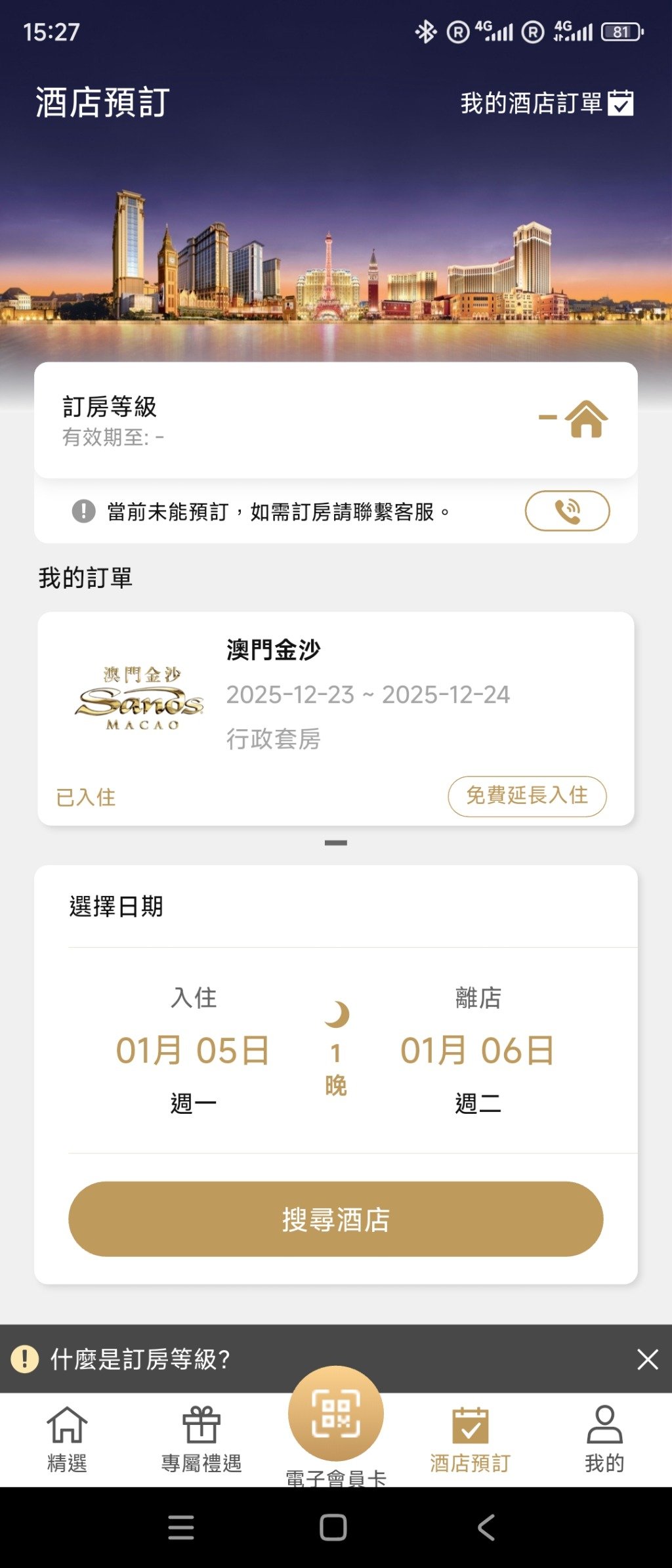Open the 澳門金沙 booking card
Image resolution: width=672 pixels, height=1568 pixels.
coord(335,696)
